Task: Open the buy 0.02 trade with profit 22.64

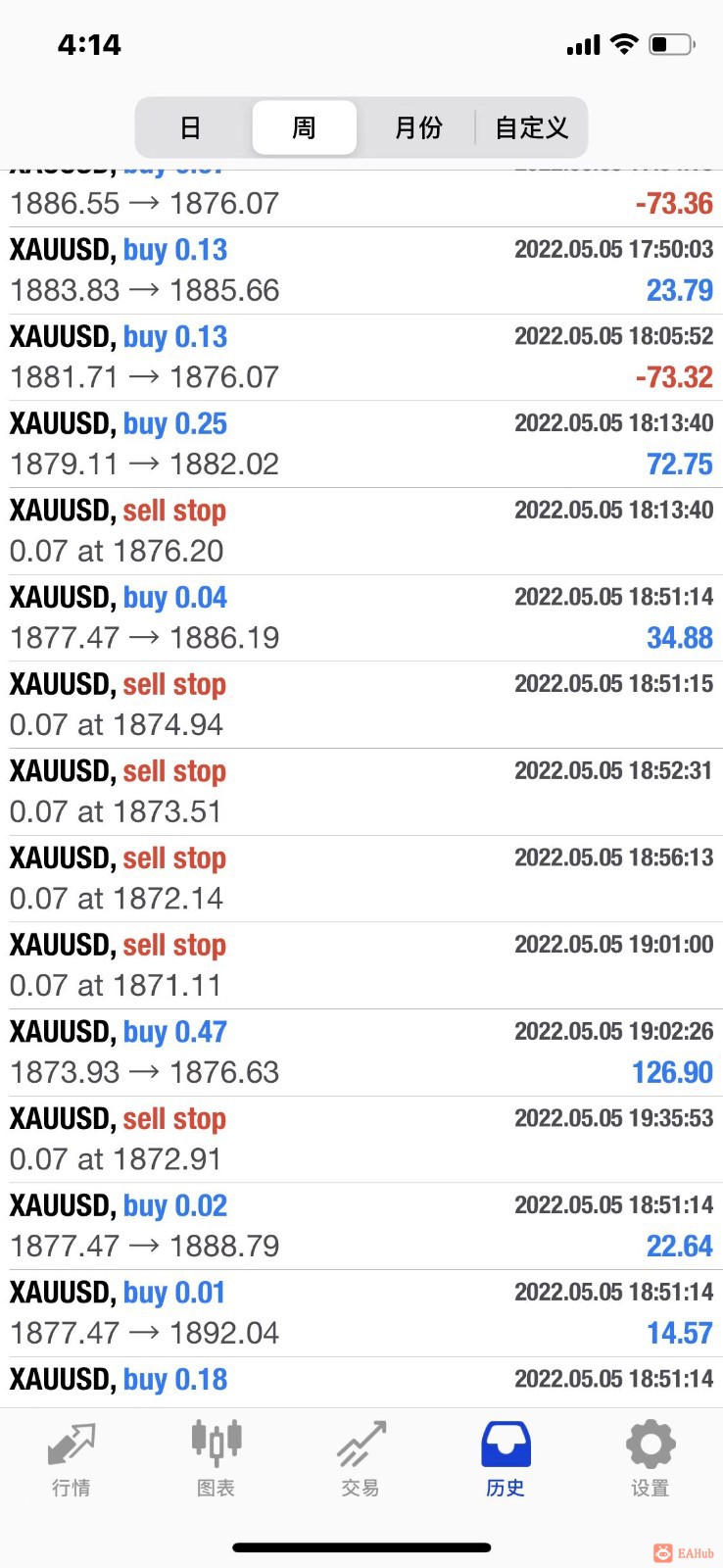Action: click(361, 1226)
